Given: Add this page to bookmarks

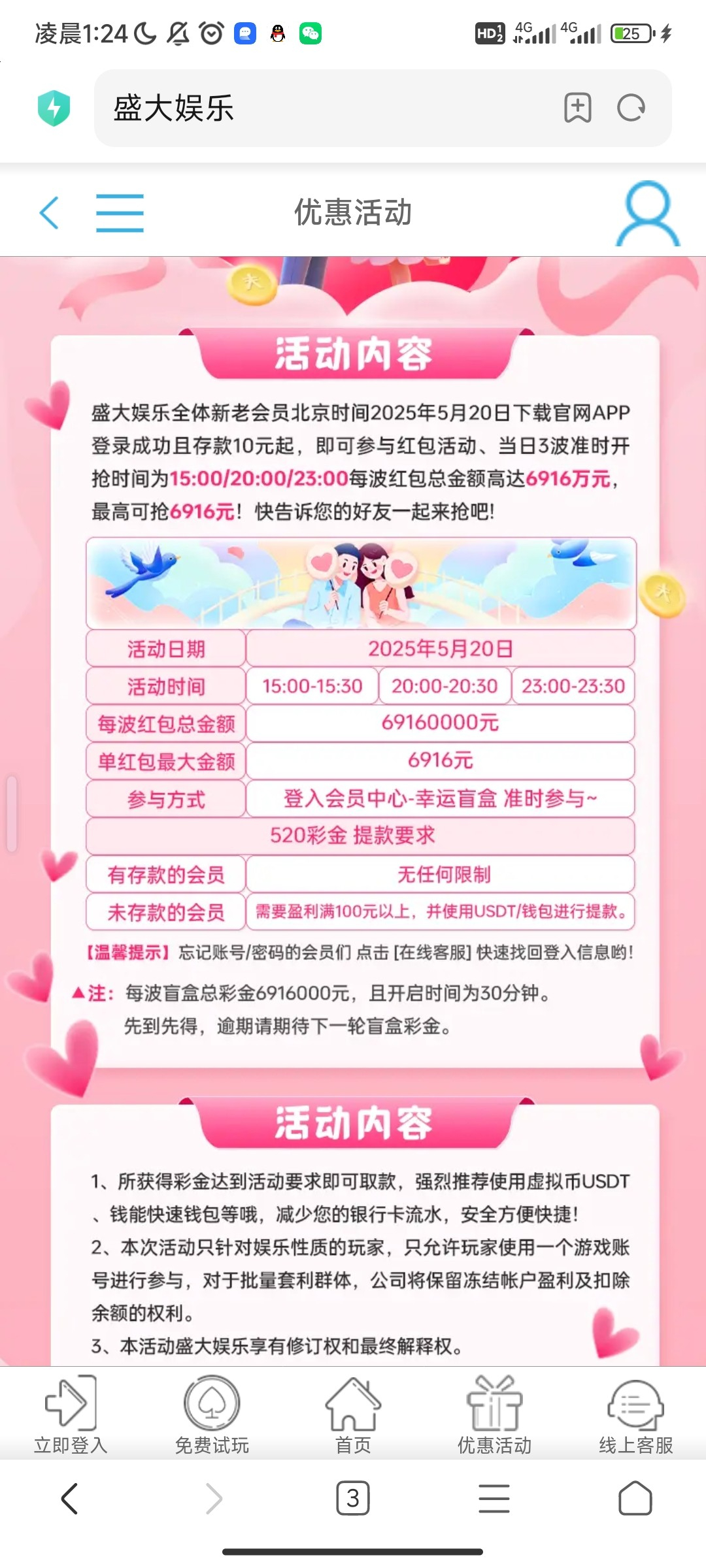Looking at the screenshot, I should 578,108.
